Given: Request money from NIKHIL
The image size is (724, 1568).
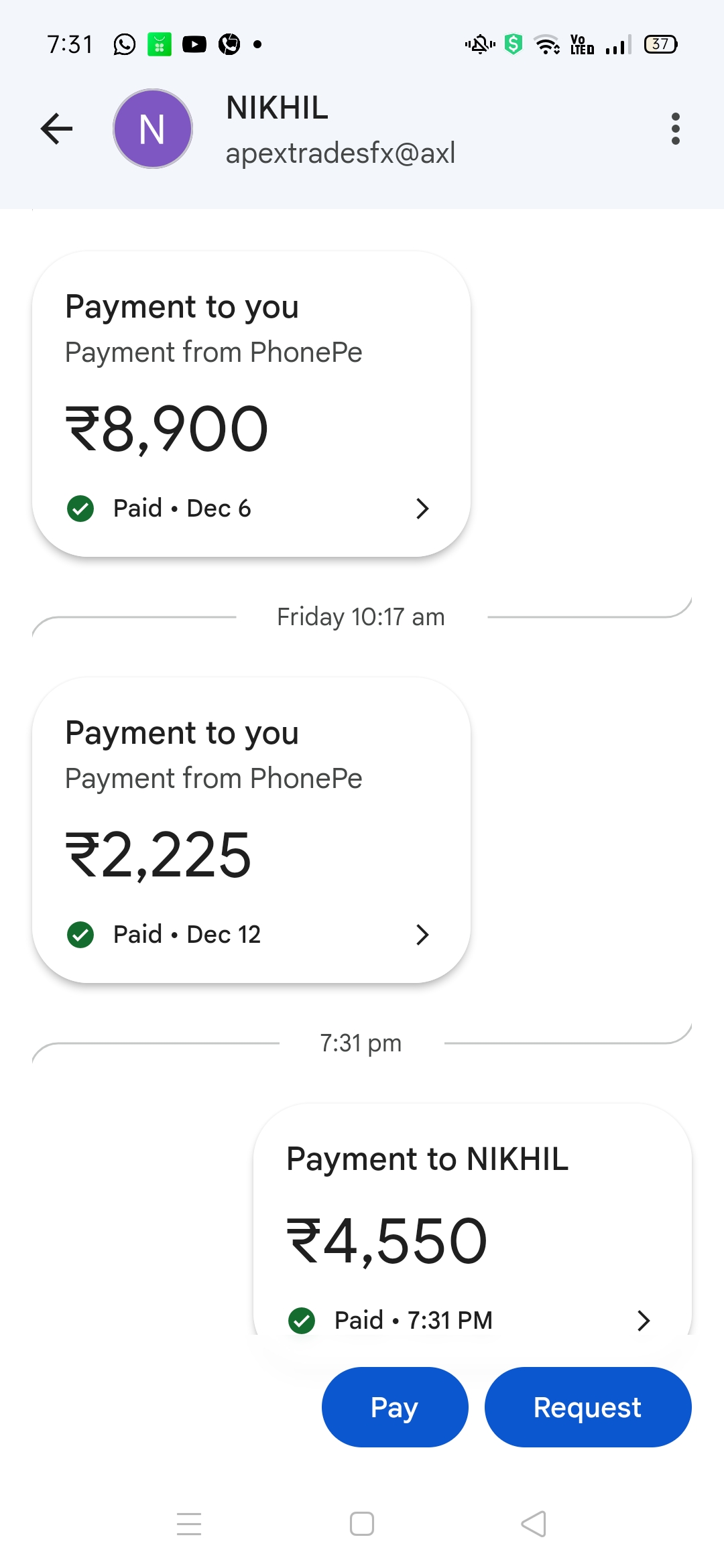Looking at the screenshot, I should [587, 1407].
